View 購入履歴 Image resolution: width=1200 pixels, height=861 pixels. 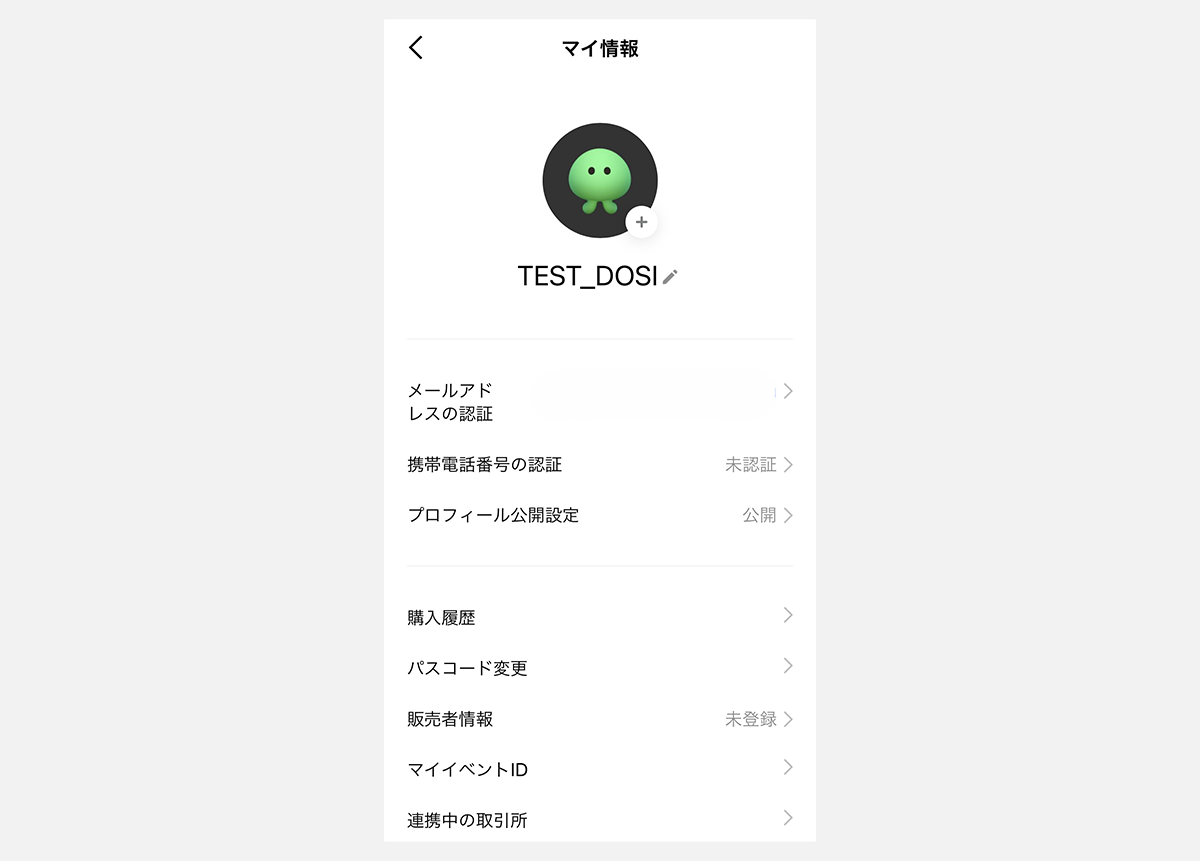(599, 617)
